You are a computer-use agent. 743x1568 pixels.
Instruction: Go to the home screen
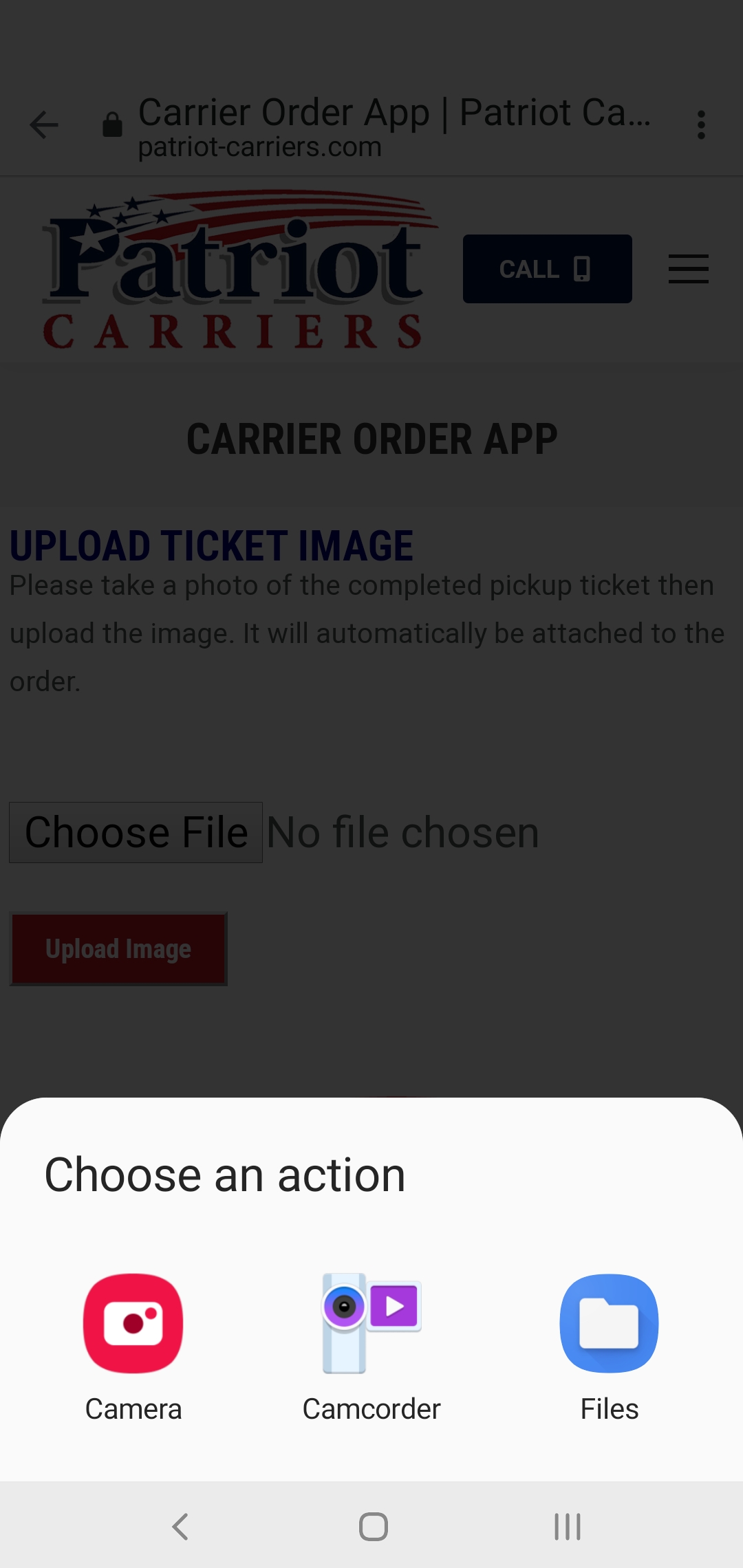point(373,1526)
